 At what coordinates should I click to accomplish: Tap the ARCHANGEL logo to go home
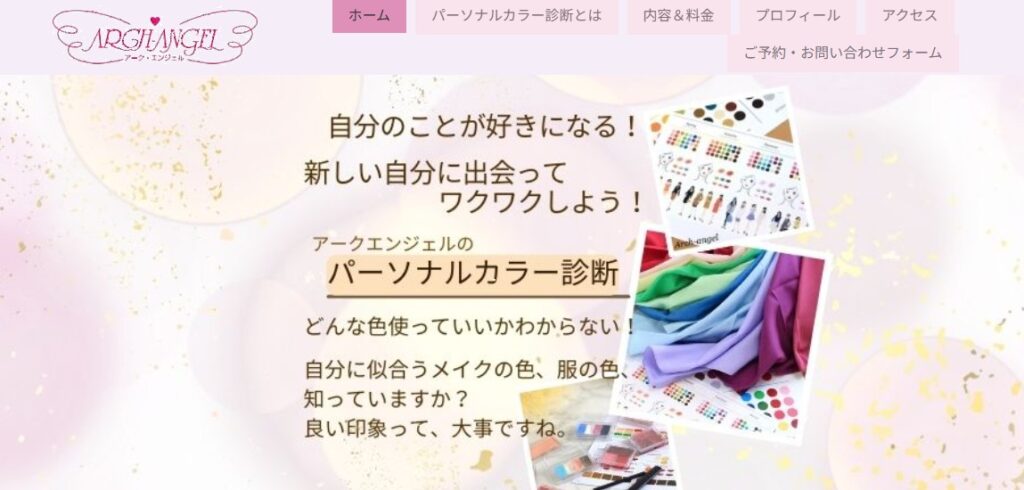(x=155, y=37)
